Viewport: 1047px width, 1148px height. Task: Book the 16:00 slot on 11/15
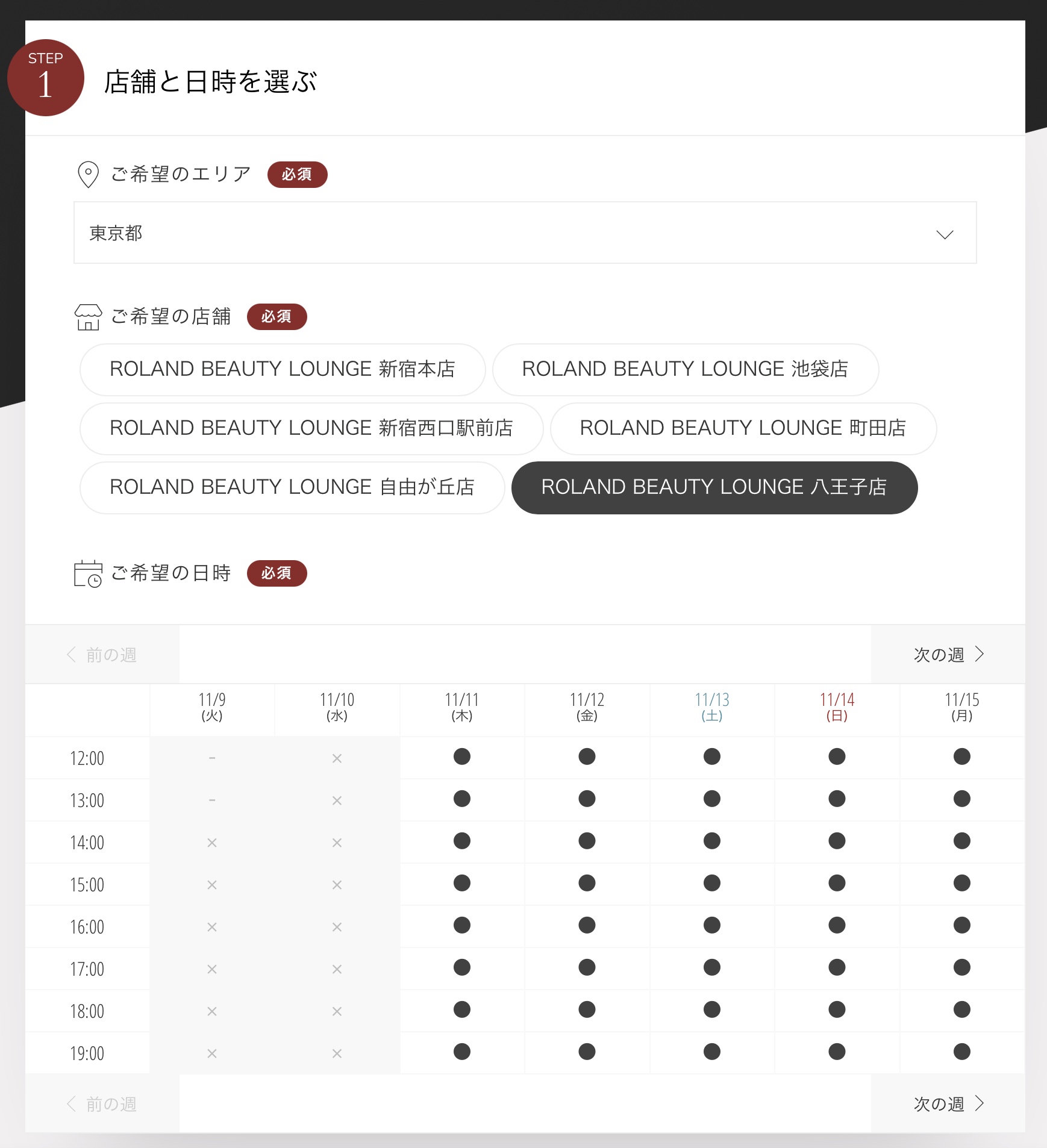click(x=962, y=926)
